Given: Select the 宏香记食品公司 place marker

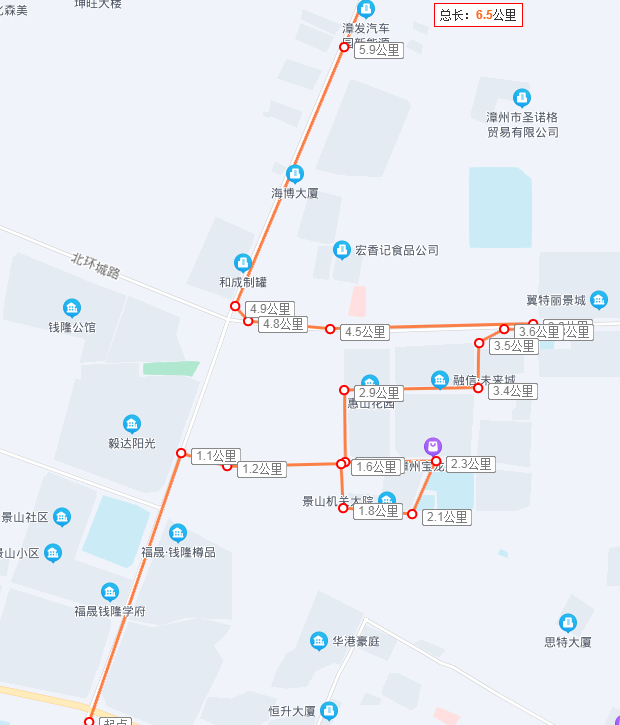Looking at the screenshot, I should 343,249.
